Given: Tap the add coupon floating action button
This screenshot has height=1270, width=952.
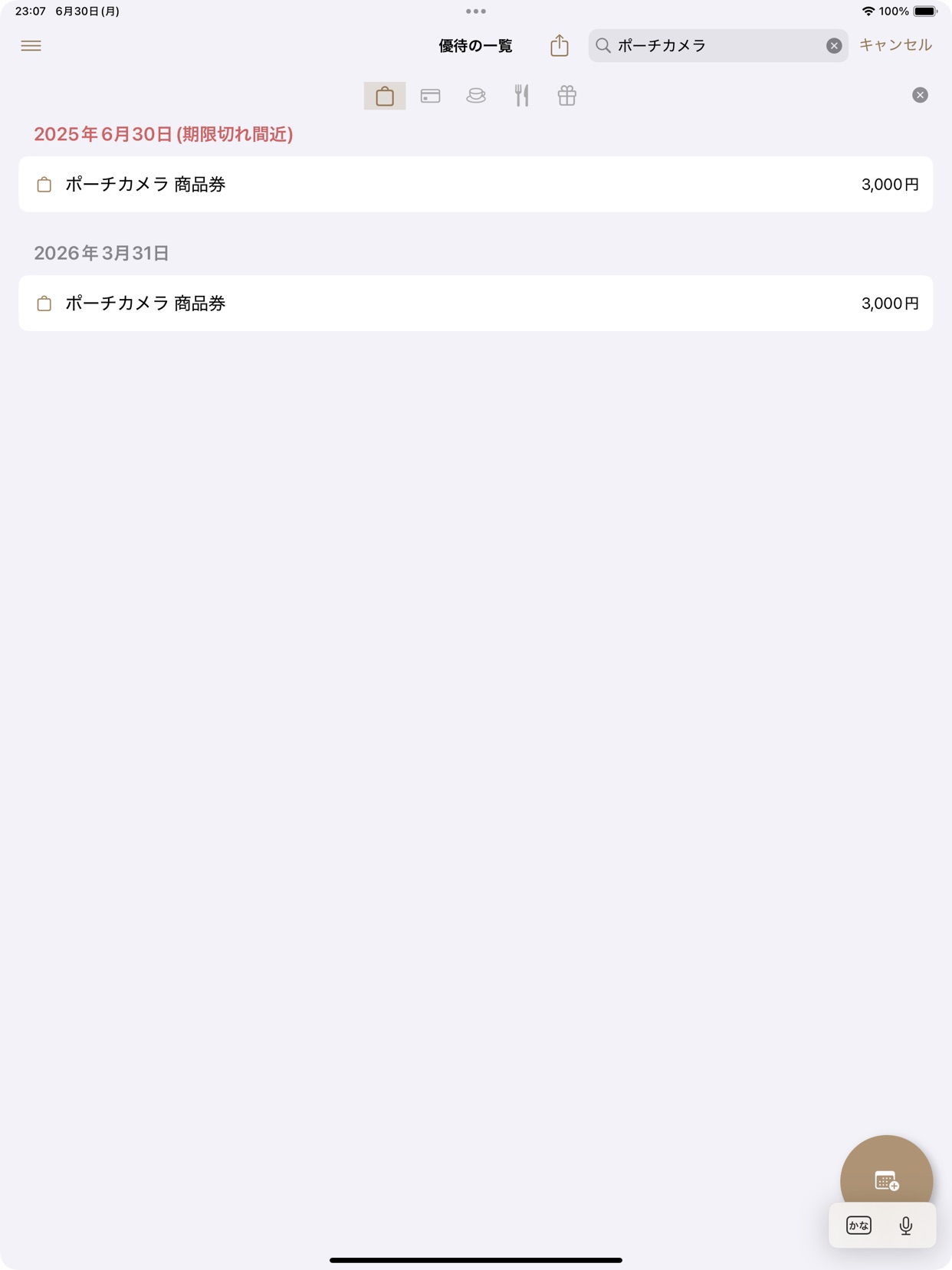Looking at the screenshot, I should tap(885, 1180).
